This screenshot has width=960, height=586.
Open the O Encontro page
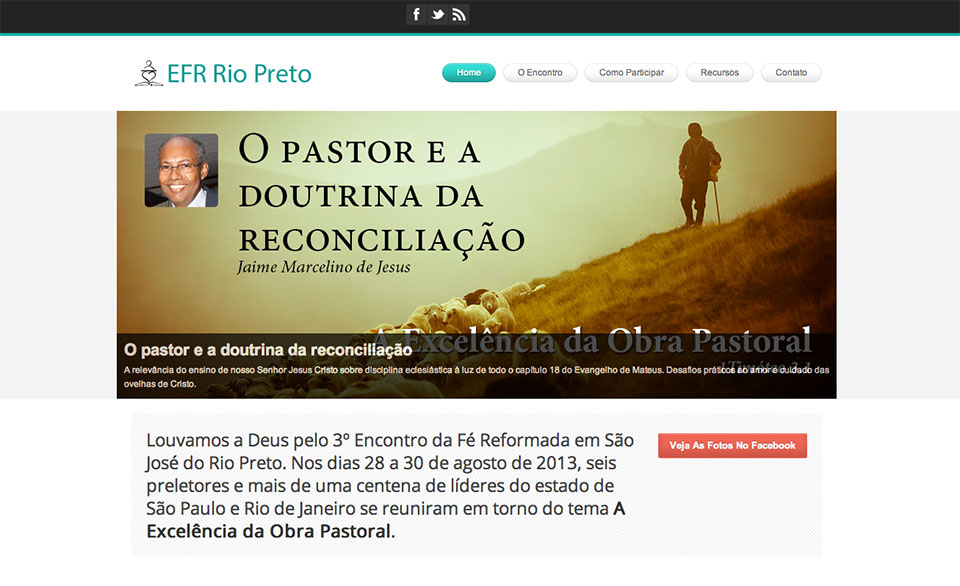click(540, 73)
